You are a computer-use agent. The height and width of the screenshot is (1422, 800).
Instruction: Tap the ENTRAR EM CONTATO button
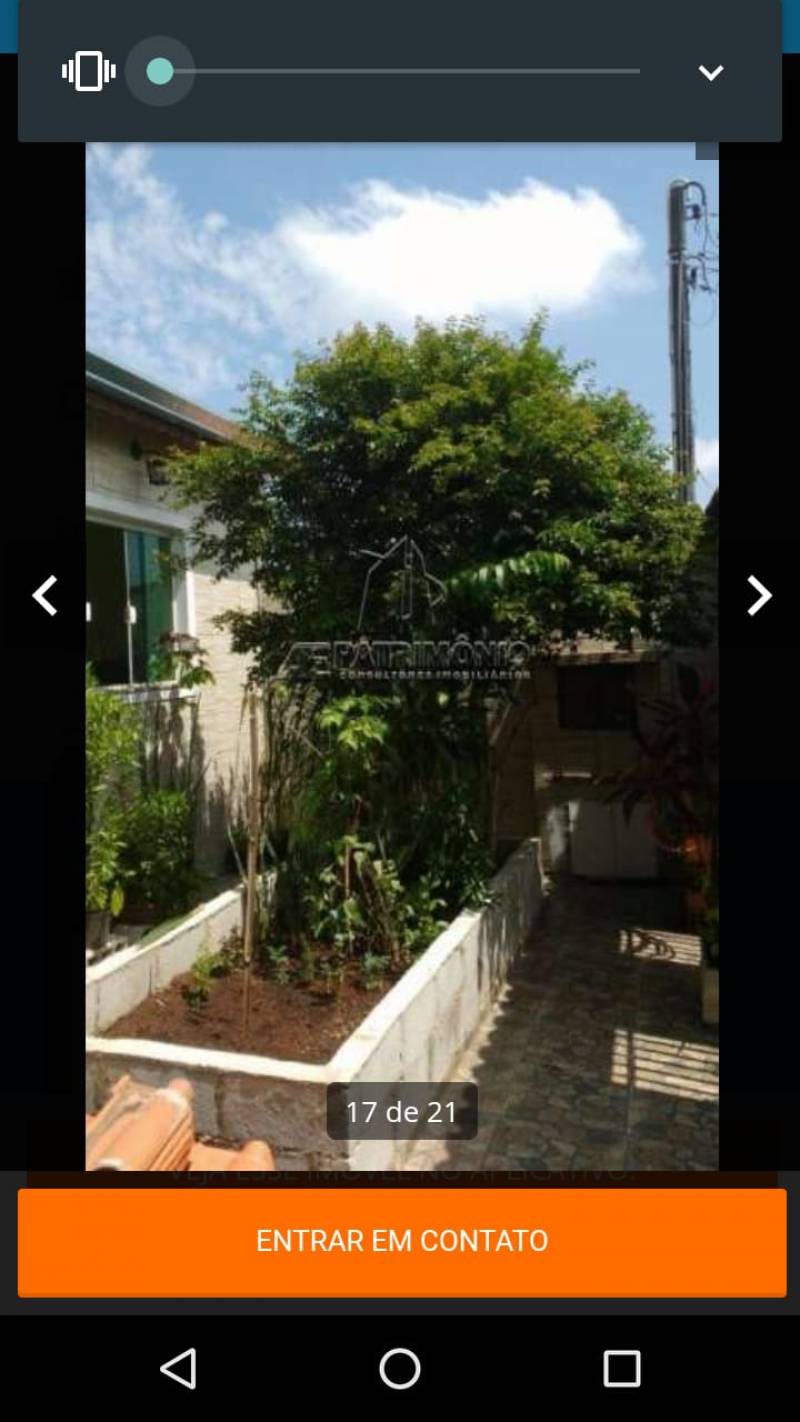point(401,1241)
